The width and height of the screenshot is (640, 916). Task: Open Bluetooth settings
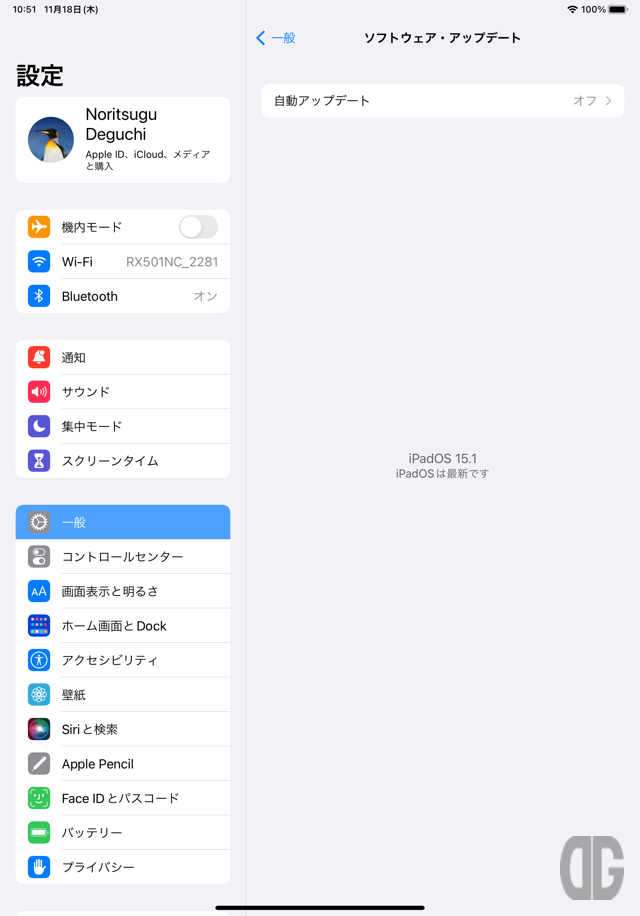pyautogui.click(x=123, y=296)
